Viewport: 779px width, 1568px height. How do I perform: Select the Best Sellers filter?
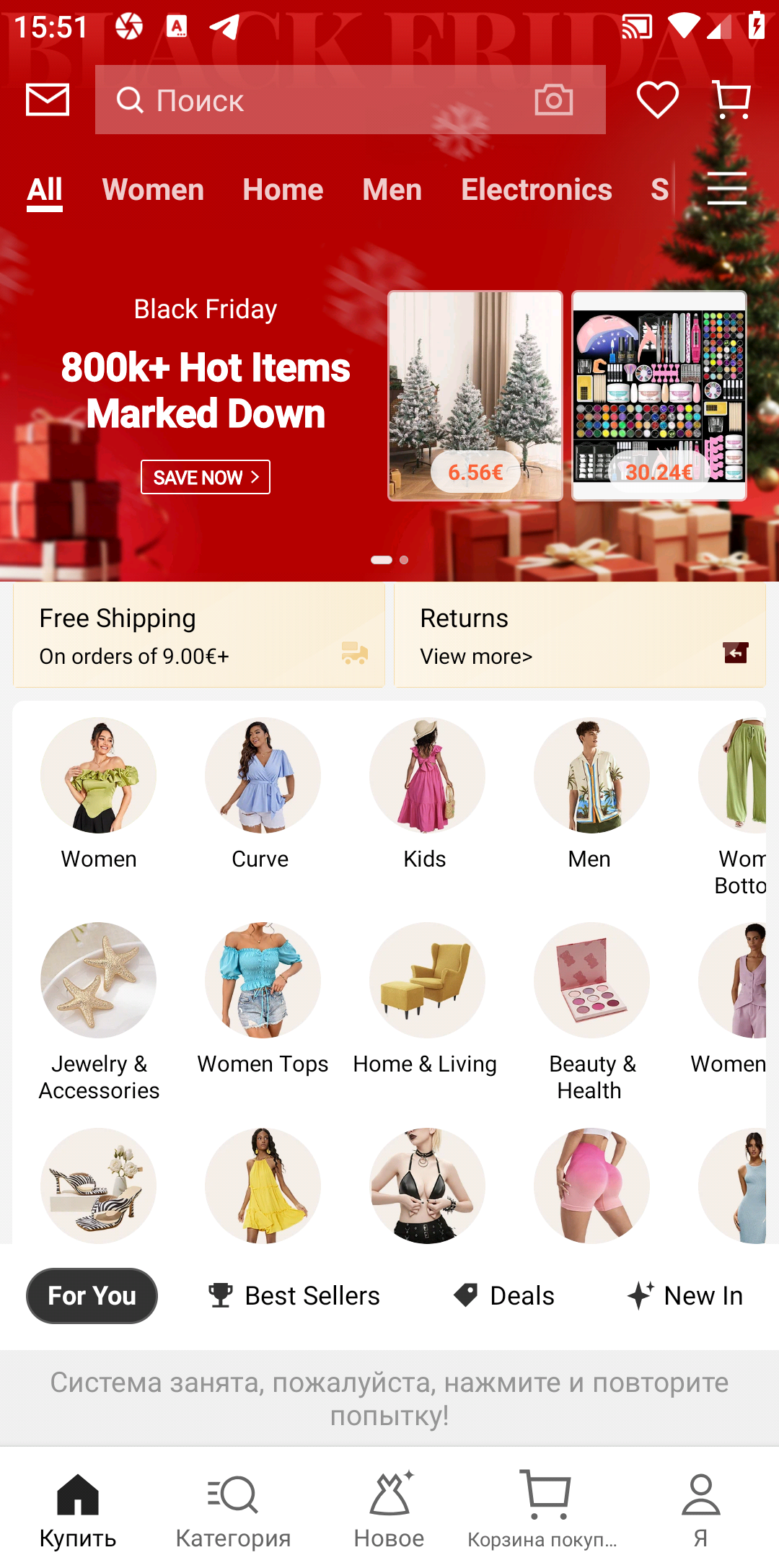pyautogui.click(x=294, y=1296)
